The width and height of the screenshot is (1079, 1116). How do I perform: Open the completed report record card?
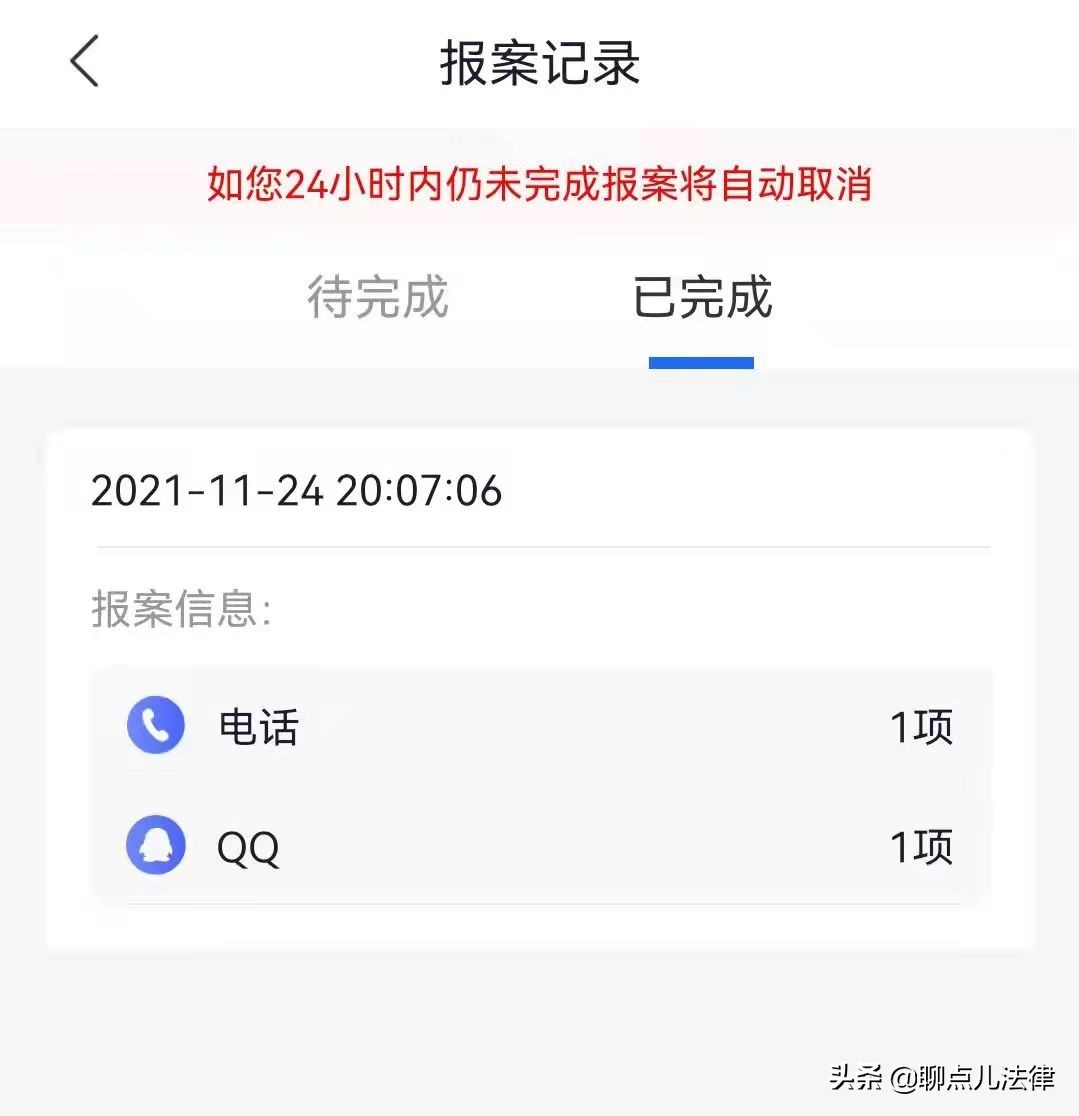pyautogui.click(x=540, y=690)
